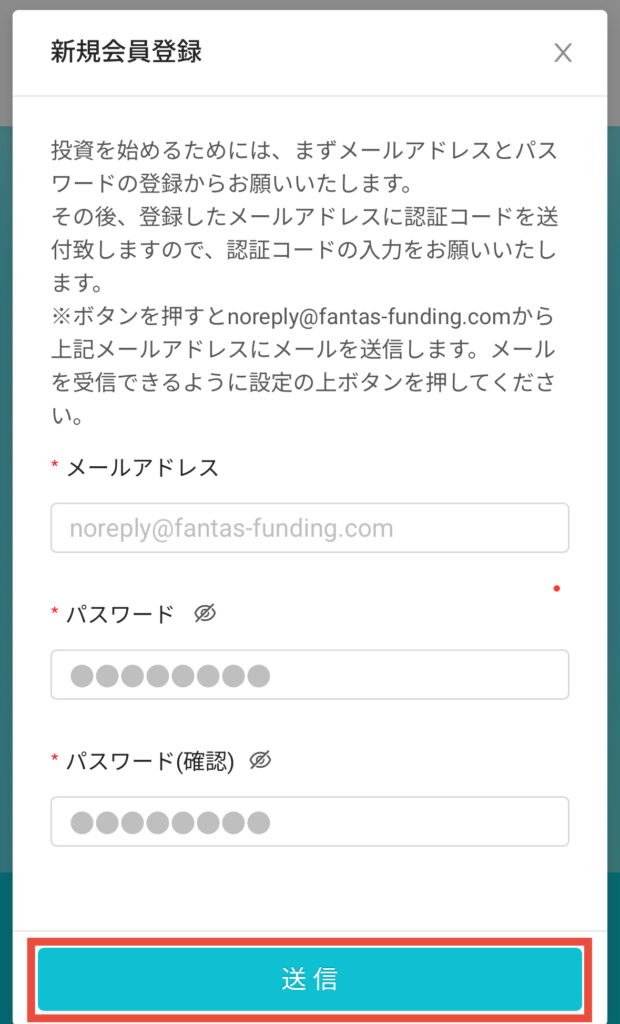Screen dimensions: 620x1024
Task: Show password in パスワード field
Action: click(205, 614)
